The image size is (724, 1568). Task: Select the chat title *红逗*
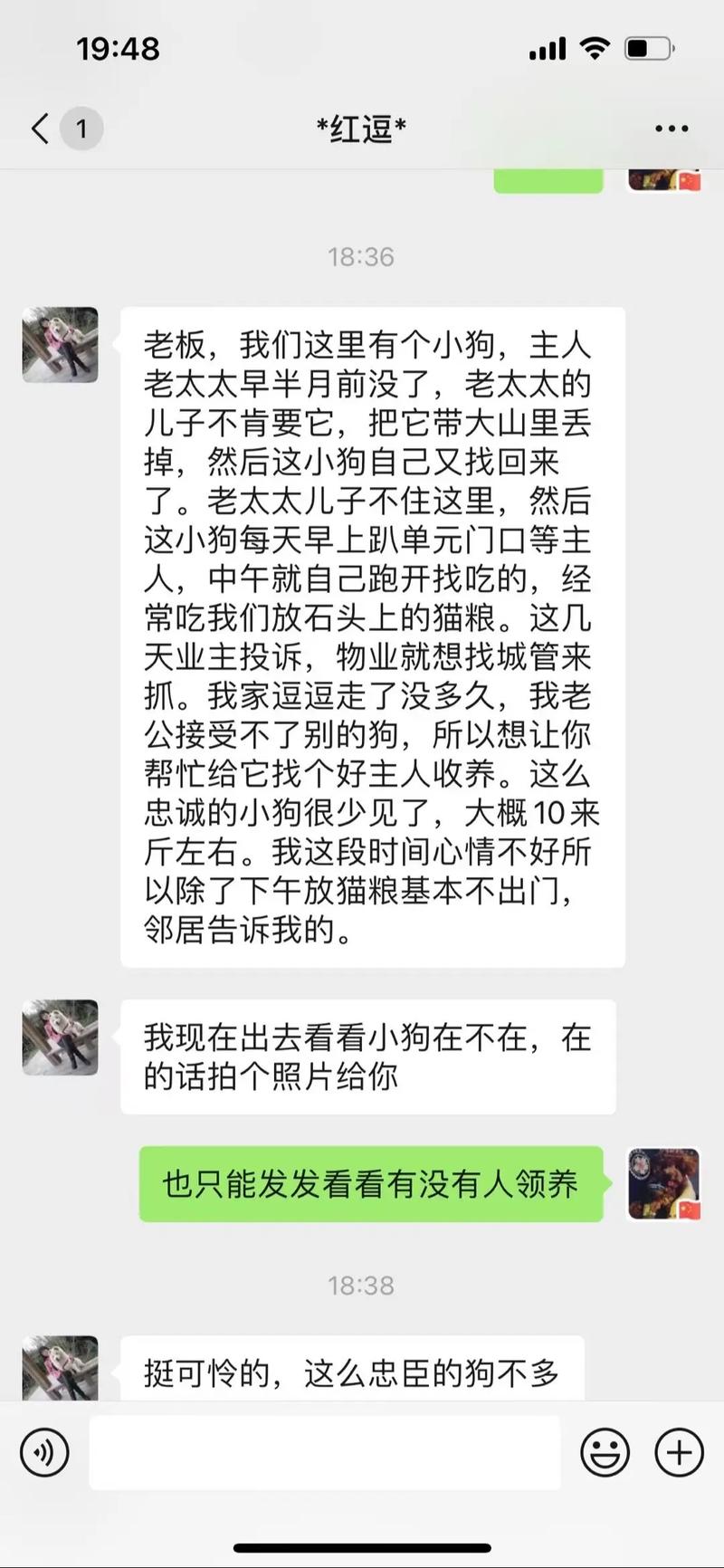[x=361, y=129]
